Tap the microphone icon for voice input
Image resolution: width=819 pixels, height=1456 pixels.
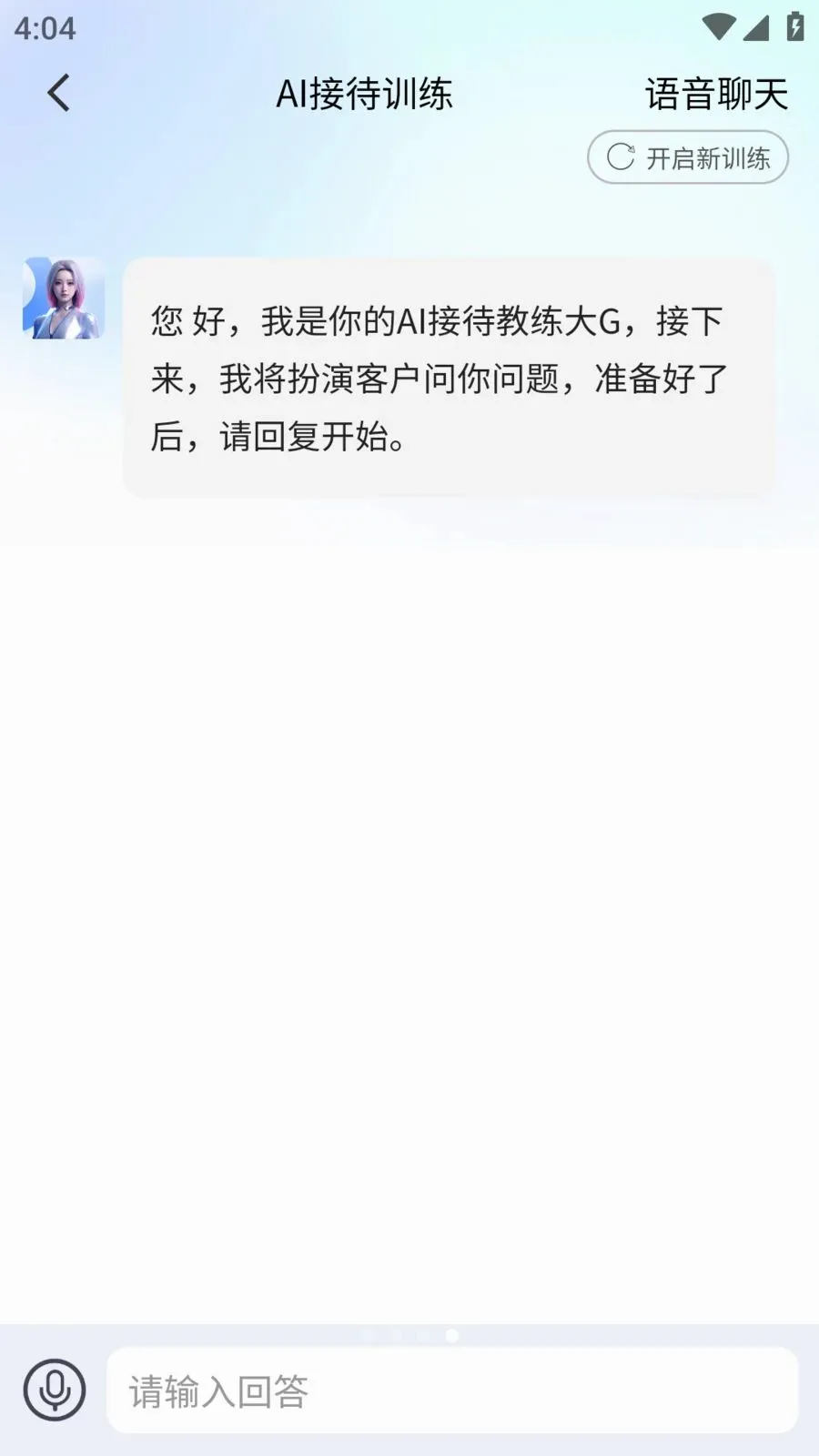tap(55, 1390)
